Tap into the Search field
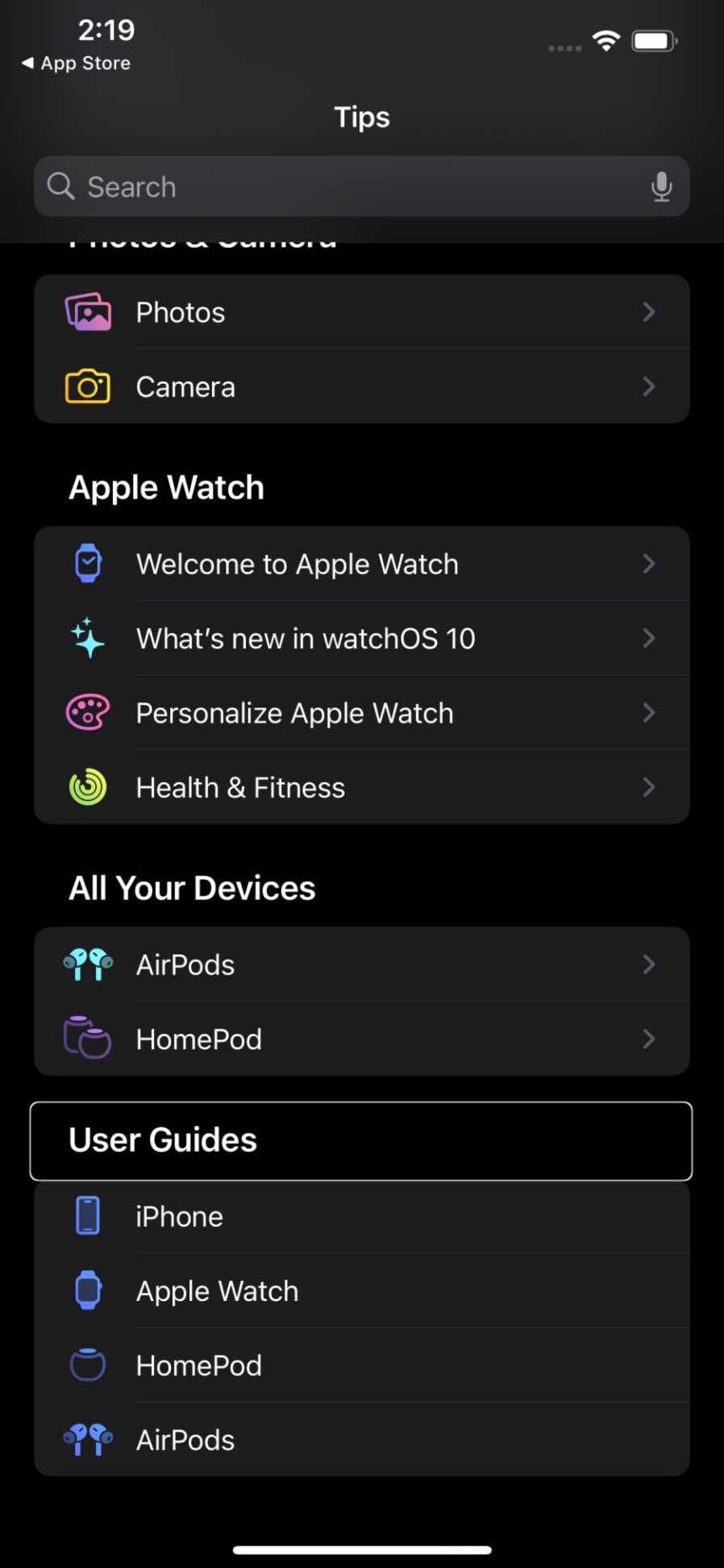Viewport: 724px width, 1568px height. tap(253, 186)
